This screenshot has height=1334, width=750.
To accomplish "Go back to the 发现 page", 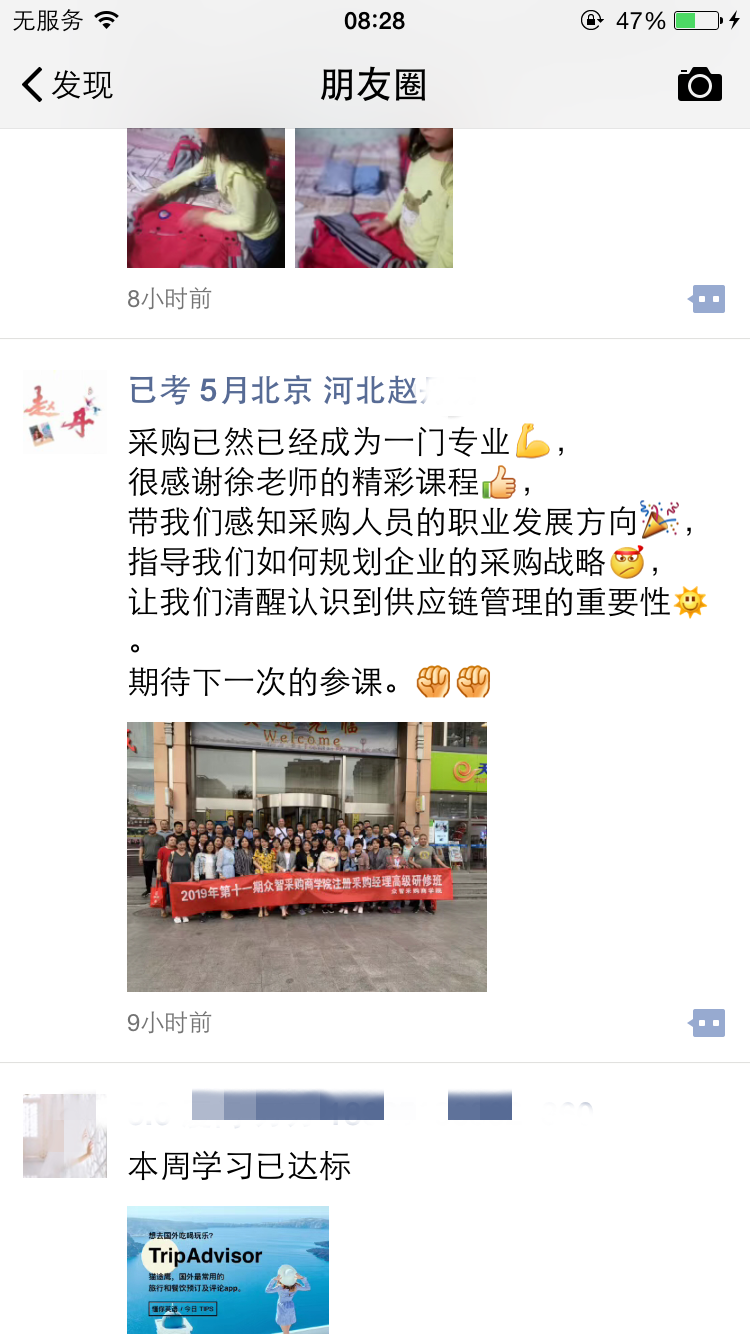I will [x=66, y=85].
